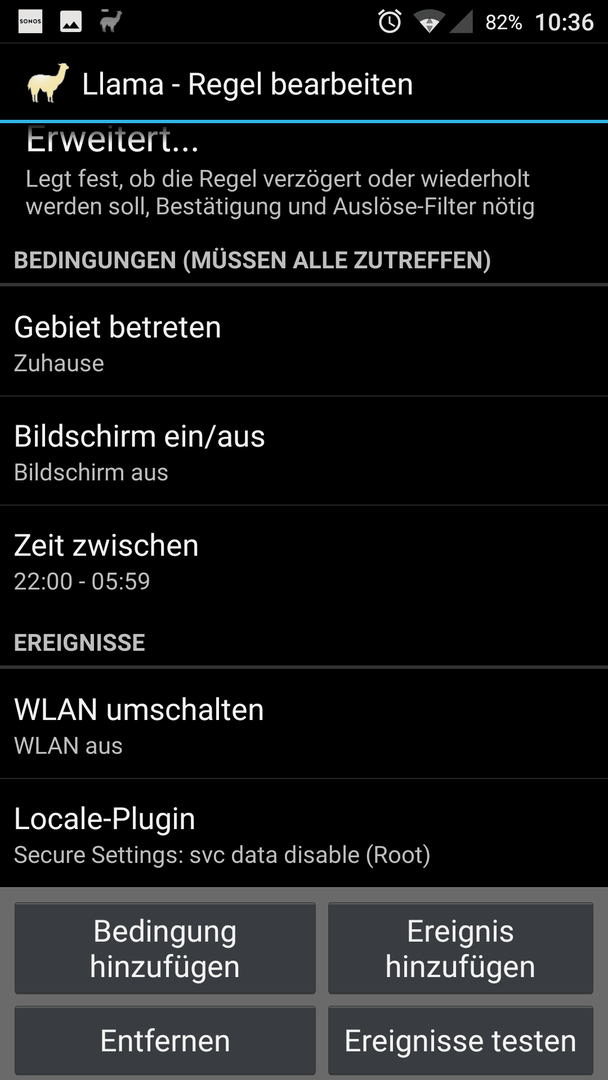Viewport: 608px width, 1080px height.
Task: Open the Locale-Plugin Secure Settings event
Action: pos(304,833)
